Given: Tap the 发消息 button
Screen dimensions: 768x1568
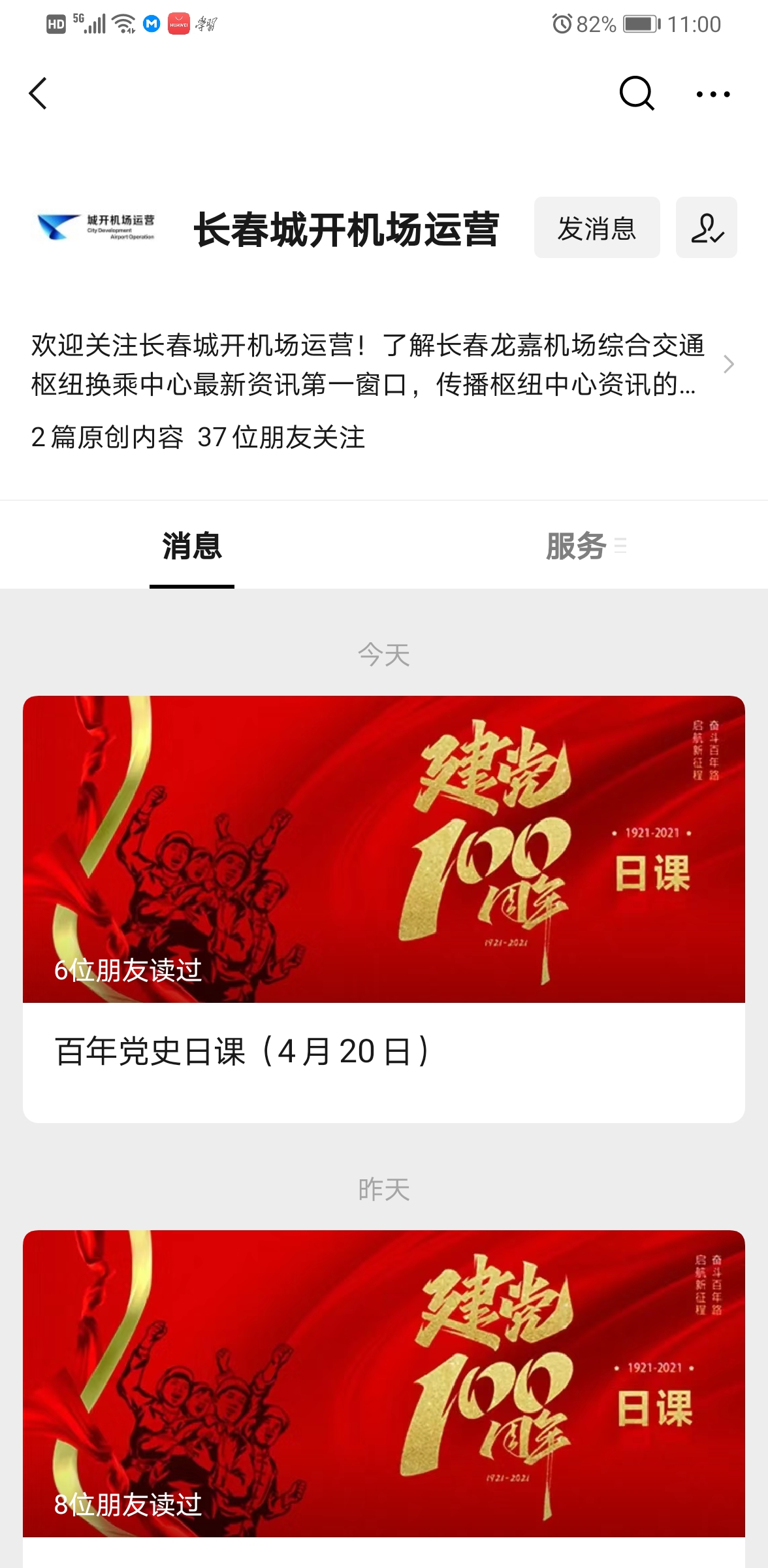Looking at the screenshot, I should [x=597, y=228].
